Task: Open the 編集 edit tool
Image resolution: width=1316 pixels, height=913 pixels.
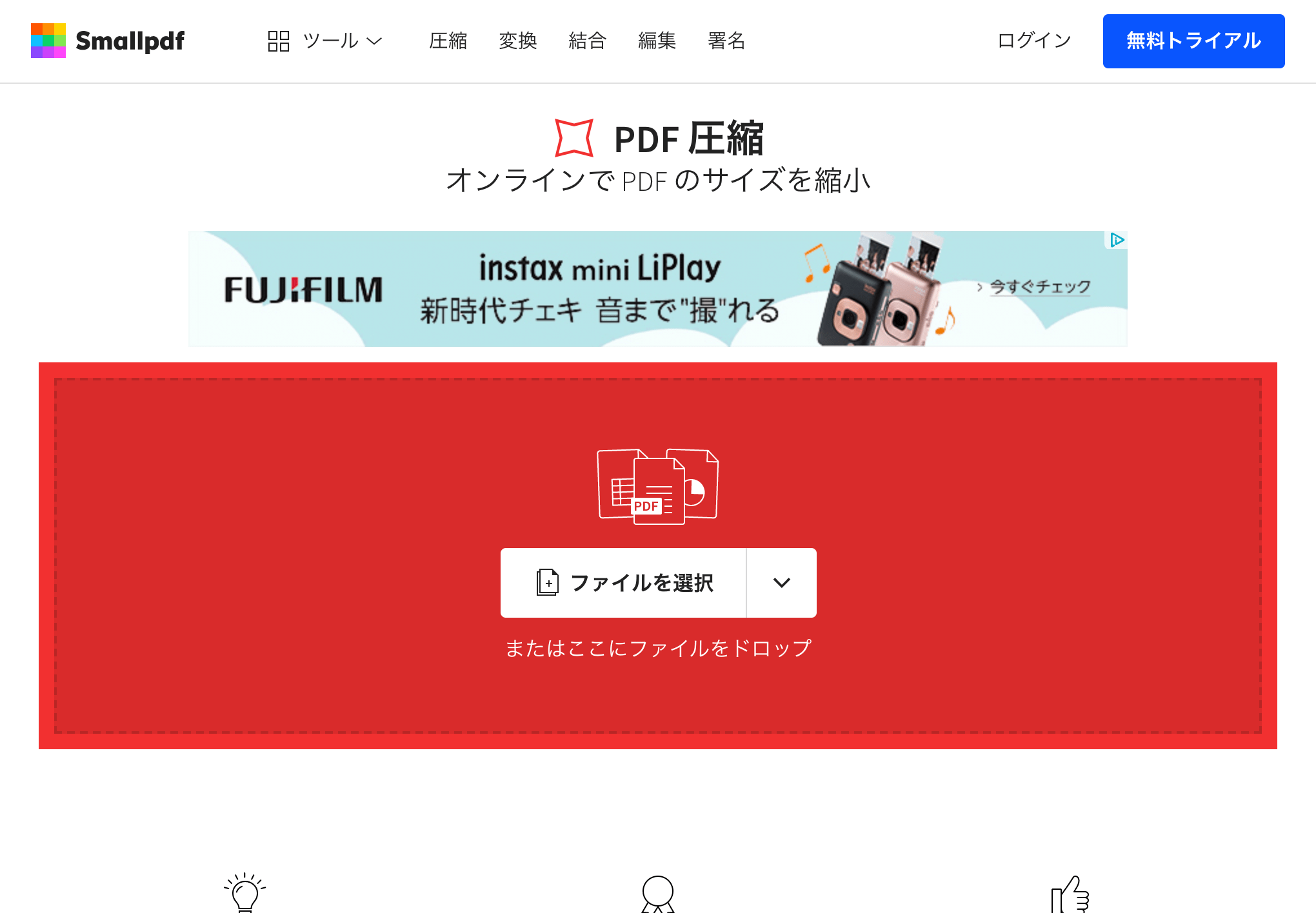Action: tap(657, 41)
